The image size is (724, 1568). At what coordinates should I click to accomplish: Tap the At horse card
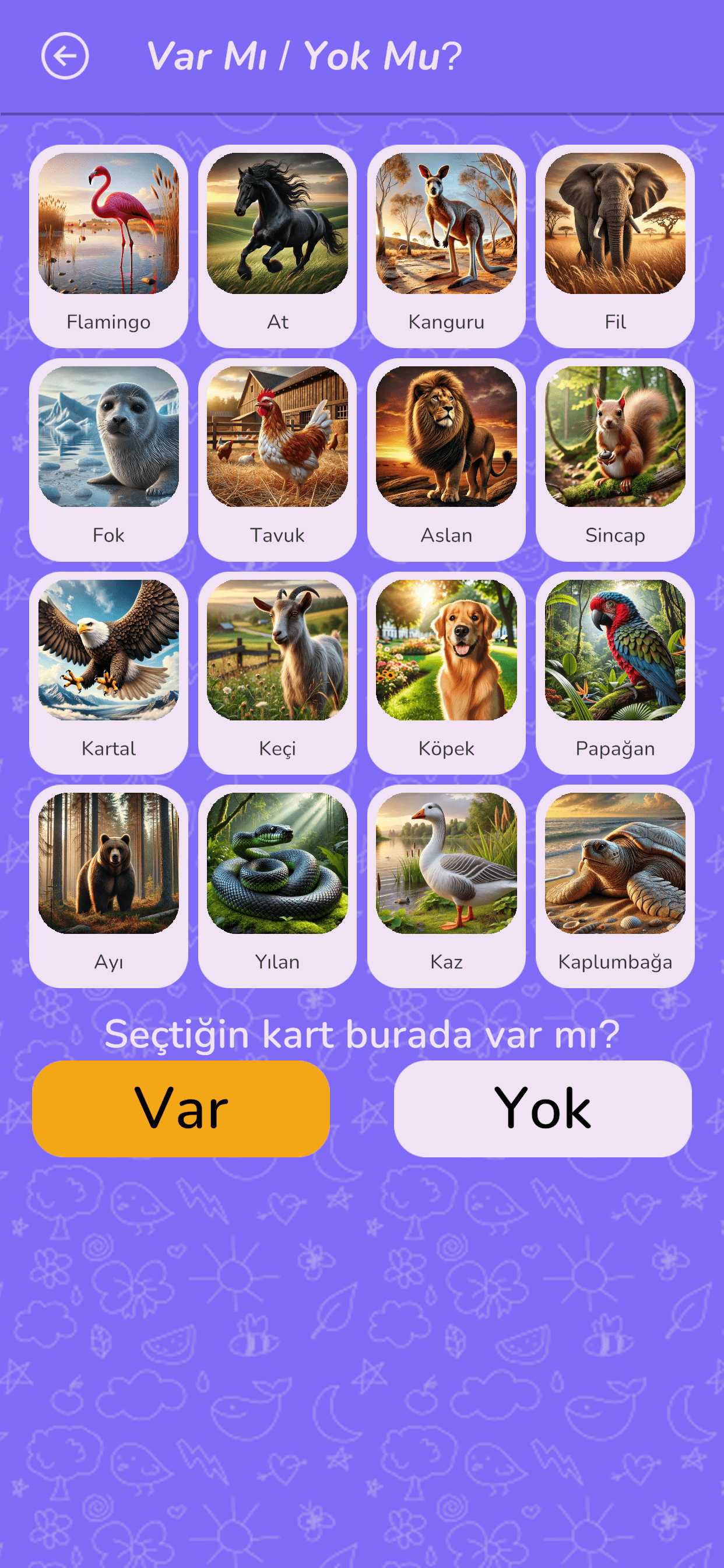pyautogui.click(x=277, y=246)
